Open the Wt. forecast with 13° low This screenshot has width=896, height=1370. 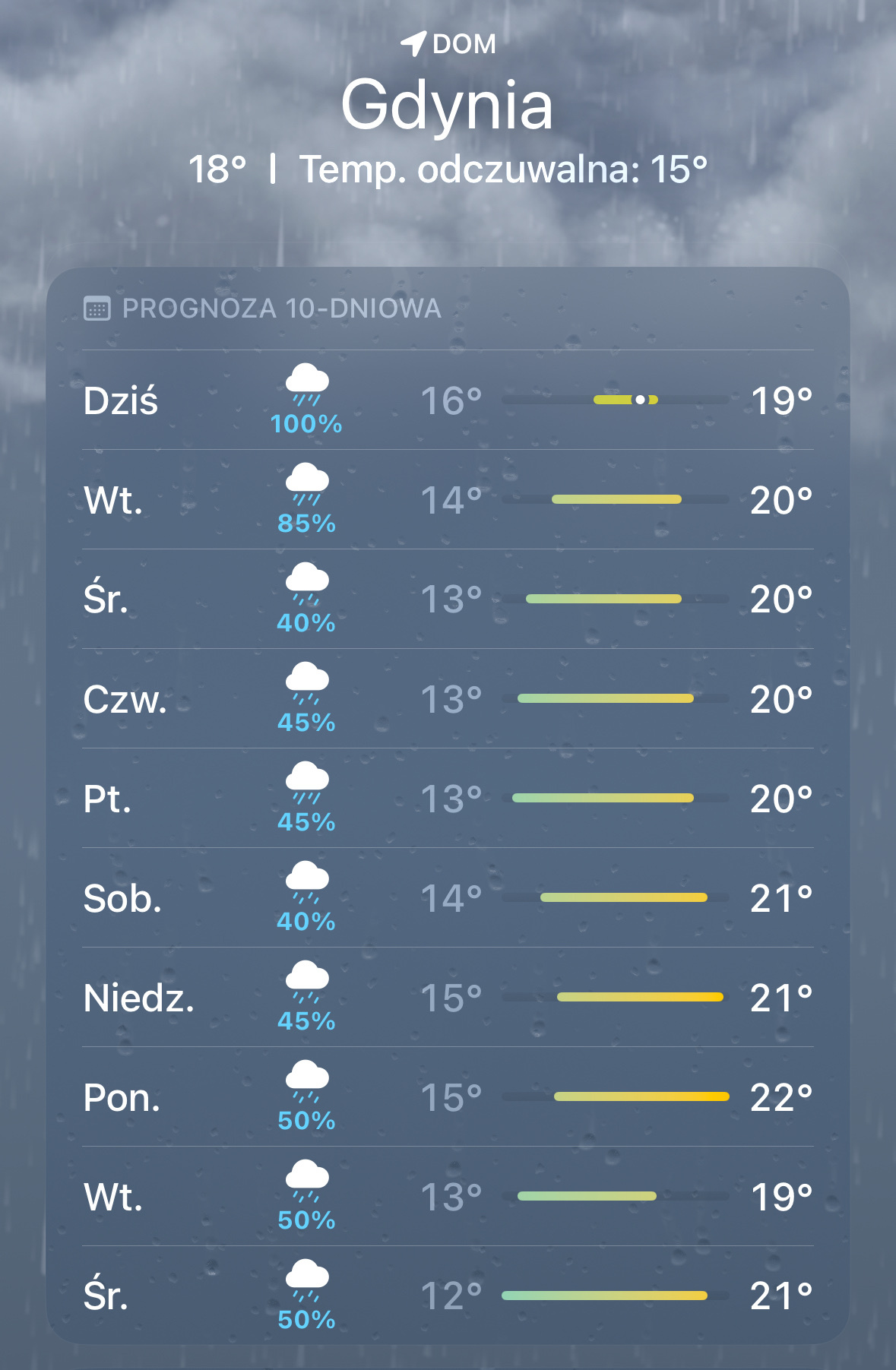pyautogui.click(x=448, y=1197)
